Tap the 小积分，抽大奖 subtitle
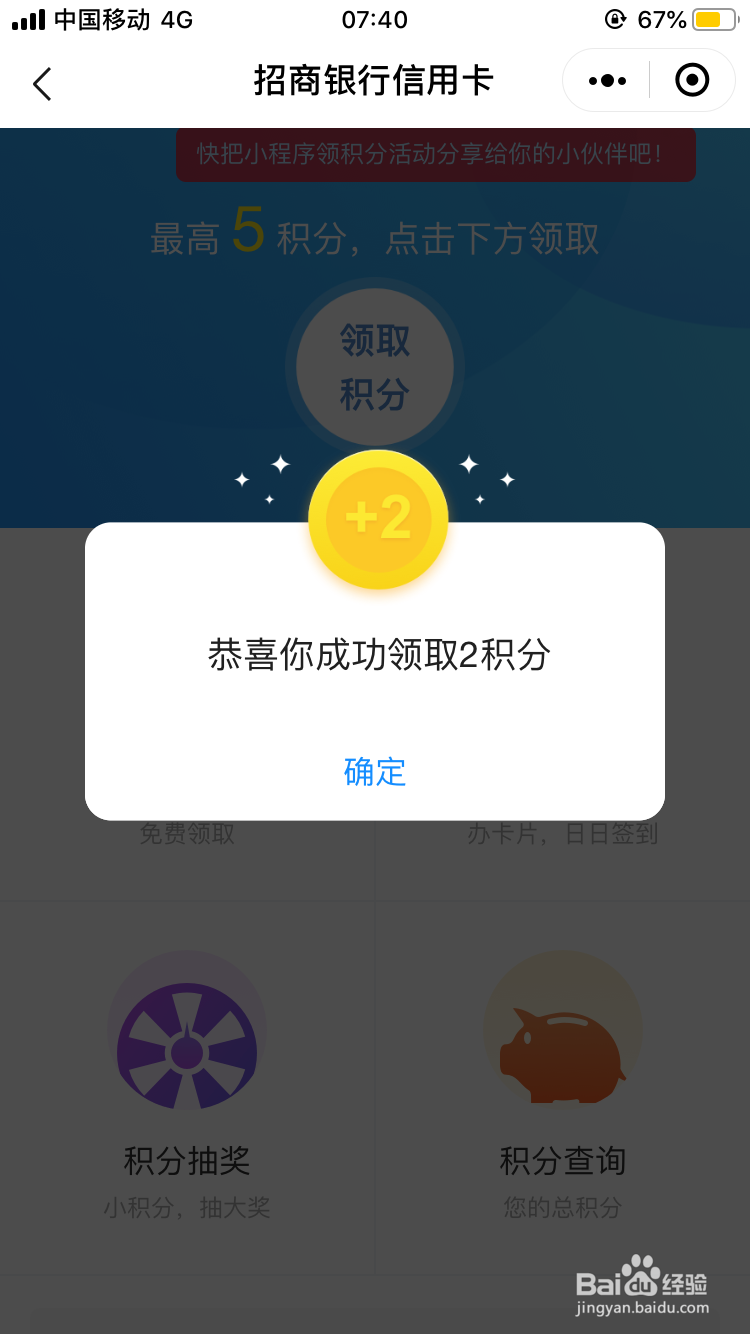The width and height of the screenshot is (750, 1334). 187,1207
